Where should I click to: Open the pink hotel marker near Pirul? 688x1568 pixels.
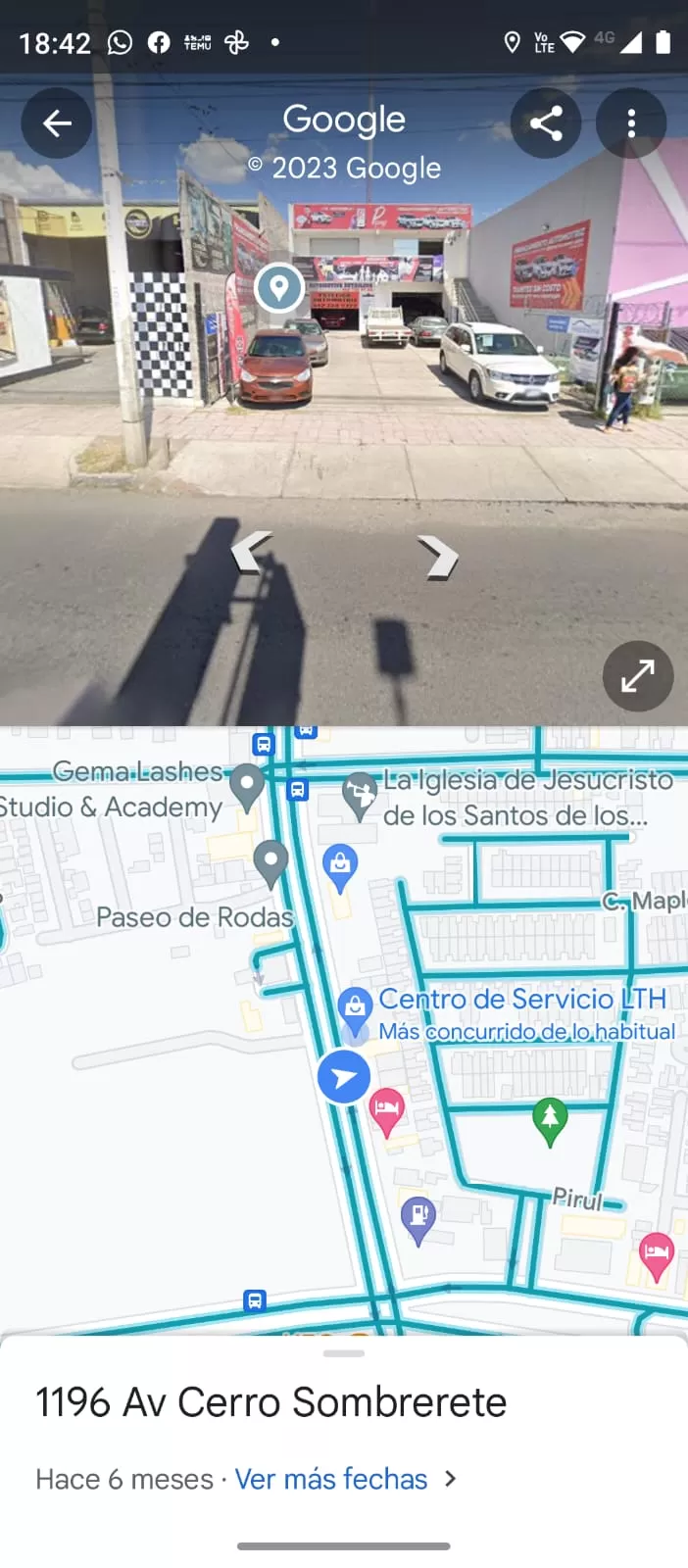tap(656, 1253)
